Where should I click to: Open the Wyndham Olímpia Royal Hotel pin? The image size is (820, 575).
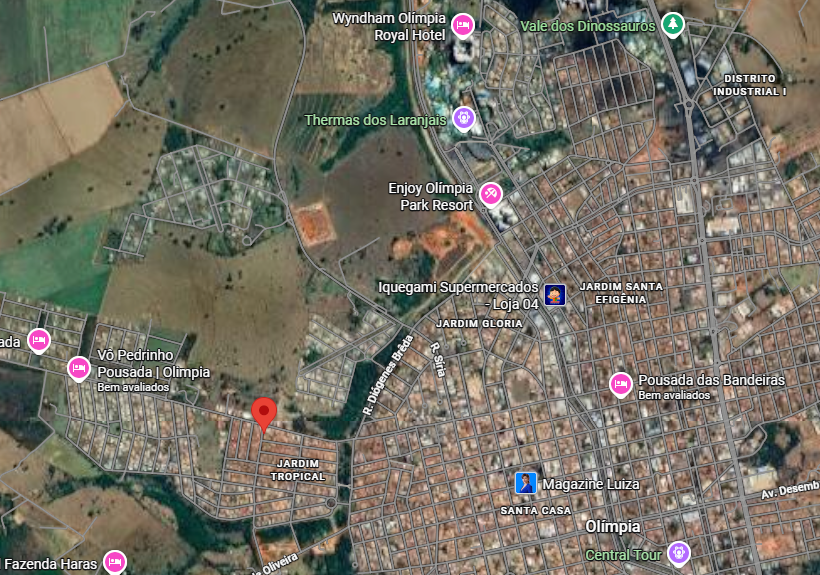click(x=462, y=25)
